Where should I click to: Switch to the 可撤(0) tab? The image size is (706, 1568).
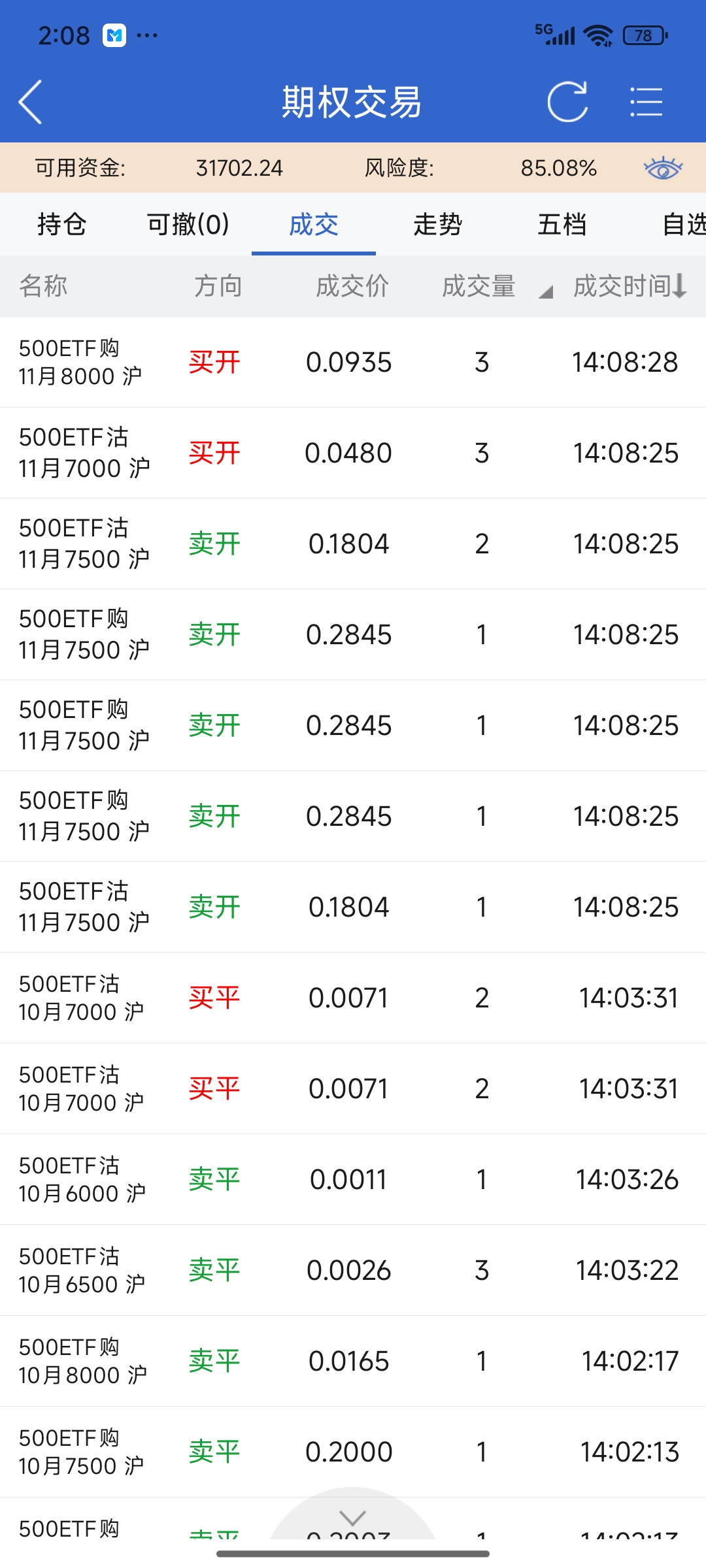coord(188,225)
